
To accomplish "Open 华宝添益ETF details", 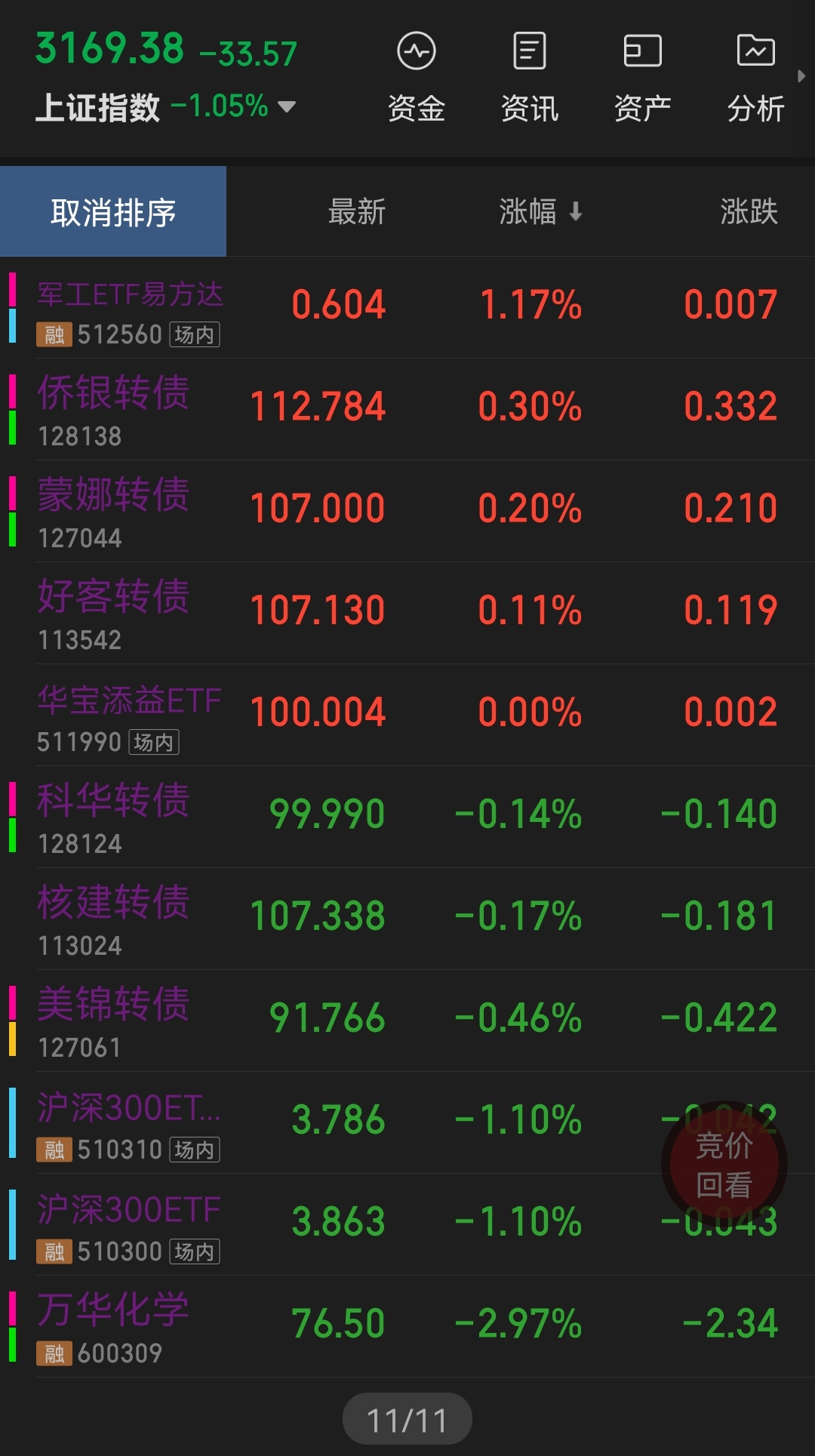I will pyautogui.click(x=128, y=715).
